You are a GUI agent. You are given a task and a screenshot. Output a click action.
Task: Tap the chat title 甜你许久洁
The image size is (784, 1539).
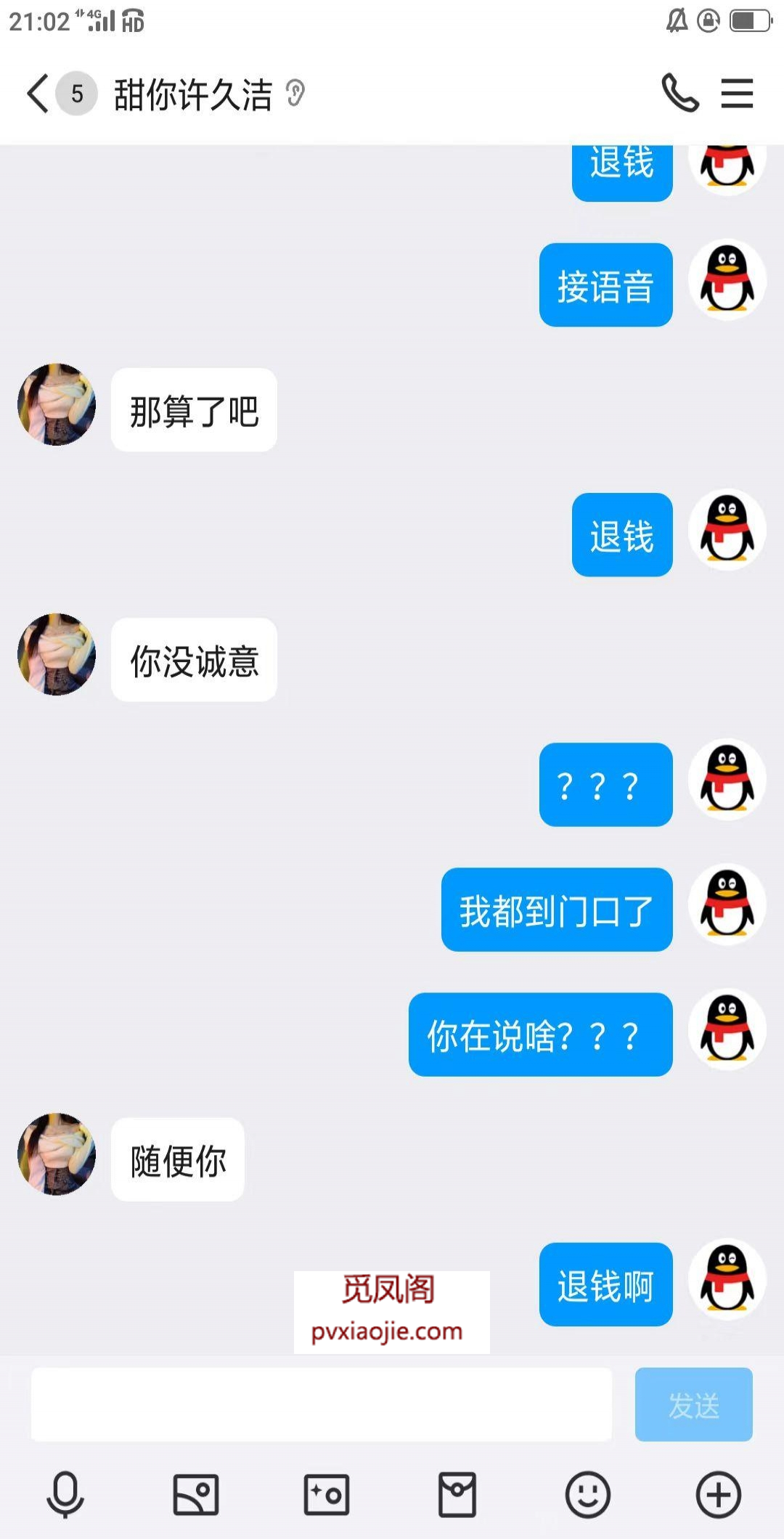pyautogui.click(x=194, y=94)
